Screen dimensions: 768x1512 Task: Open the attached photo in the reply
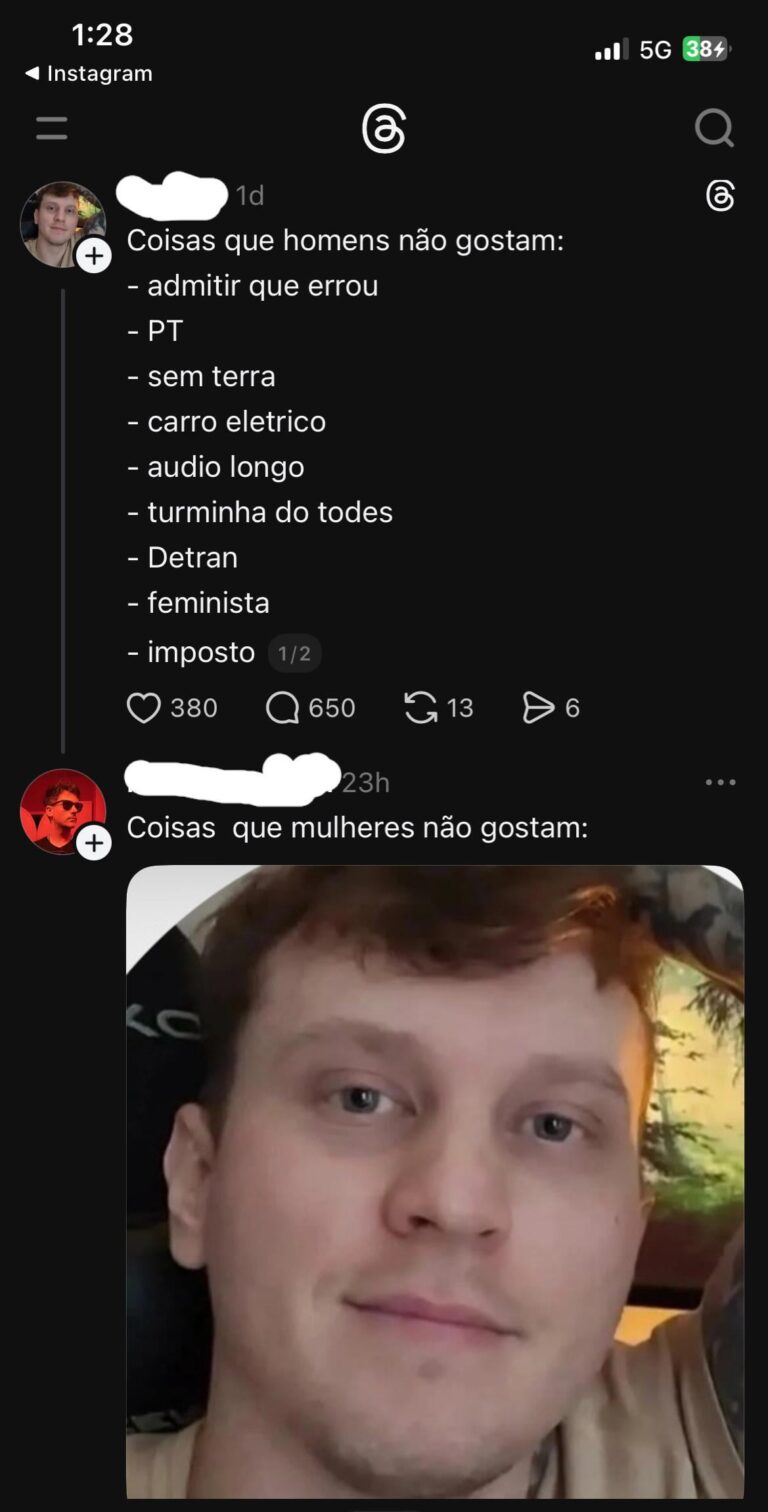pyautogui.click(x=435, y=1180)
